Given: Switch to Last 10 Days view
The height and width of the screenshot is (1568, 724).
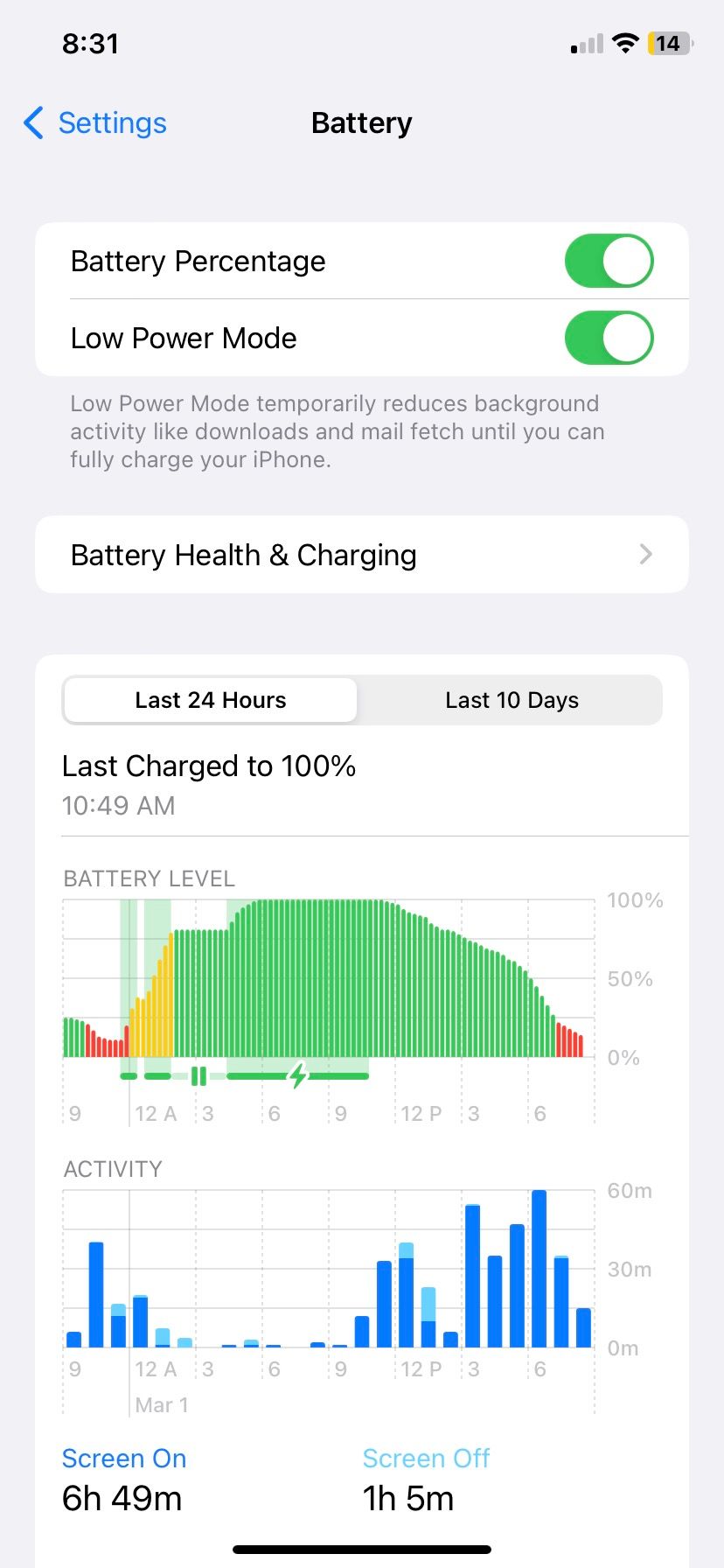Looking at the screenshot, I should point(512,700).
